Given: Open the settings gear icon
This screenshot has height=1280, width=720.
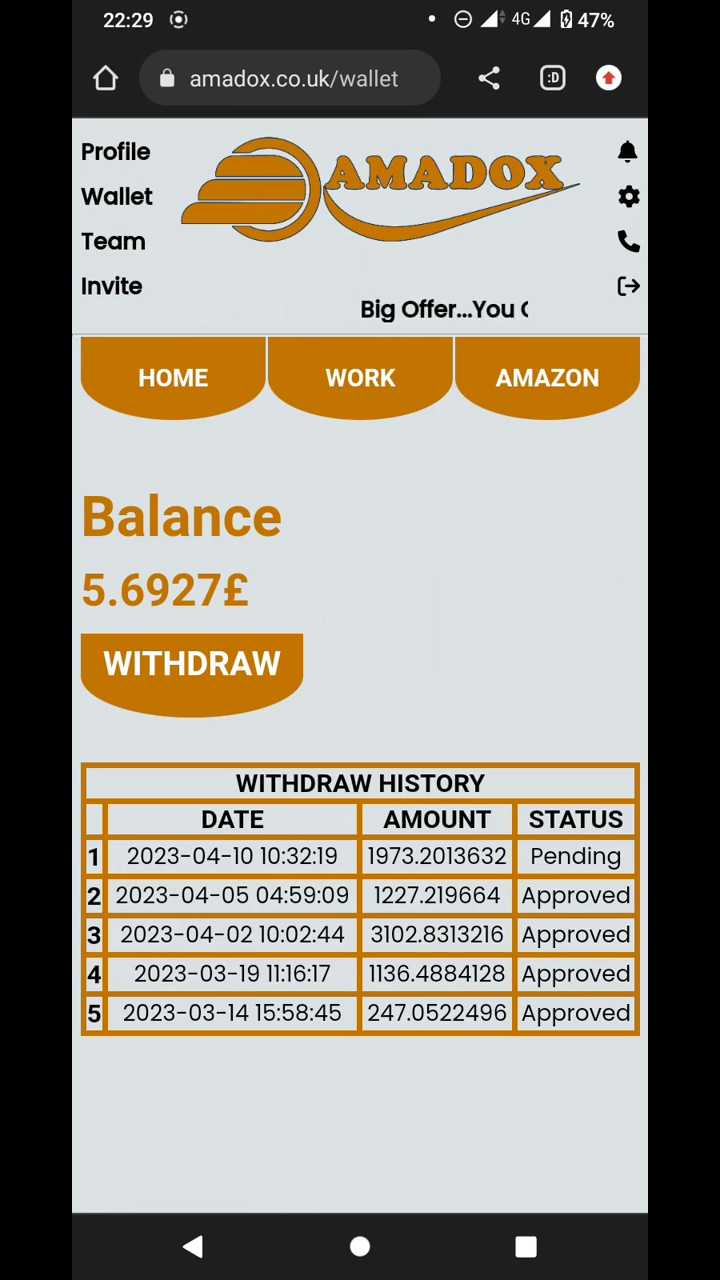Looking at the screenshot, I should 628,197.
